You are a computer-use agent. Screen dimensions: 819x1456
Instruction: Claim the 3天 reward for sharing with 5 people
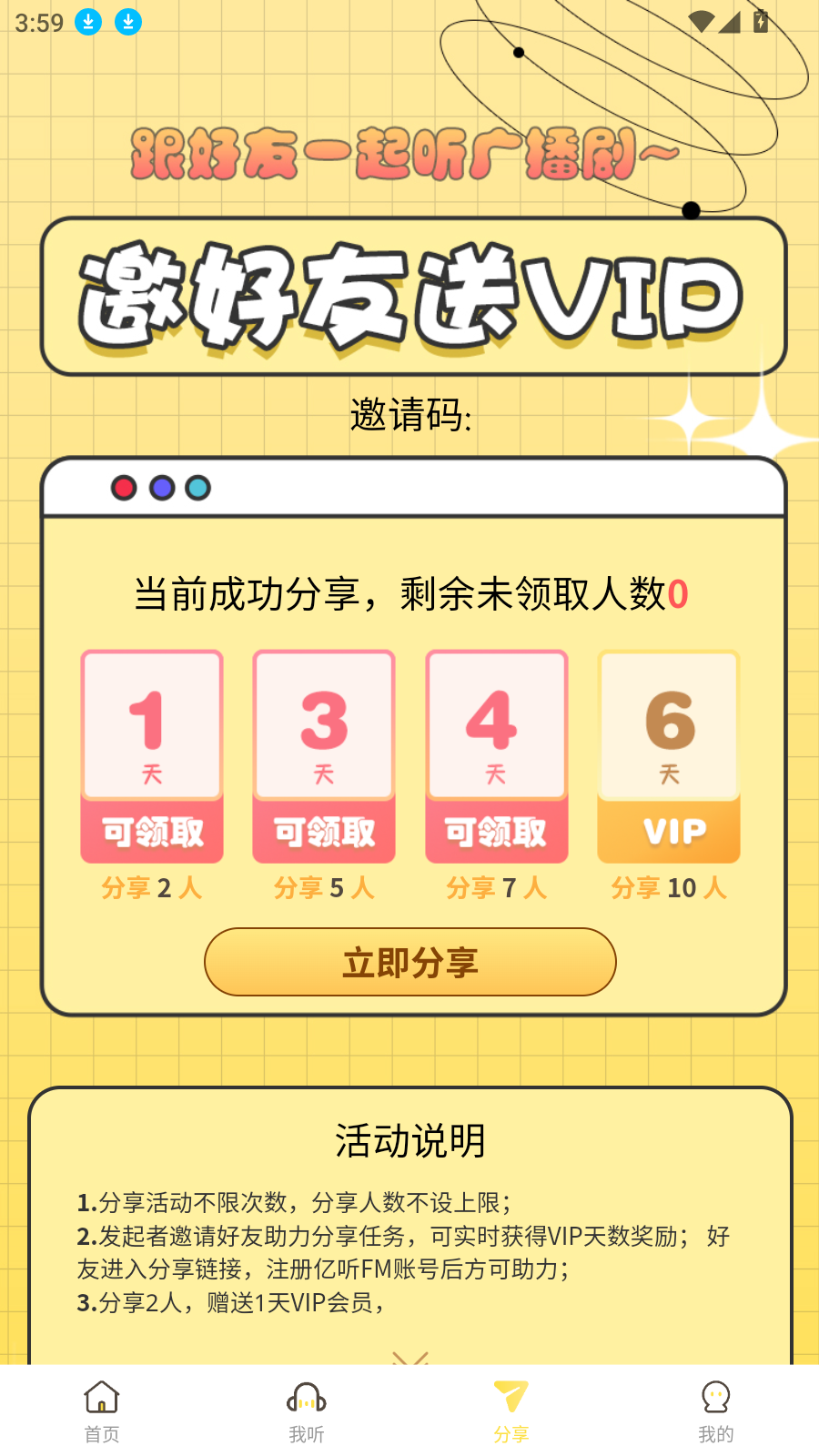pyautogui.click(x=324, y=832)
